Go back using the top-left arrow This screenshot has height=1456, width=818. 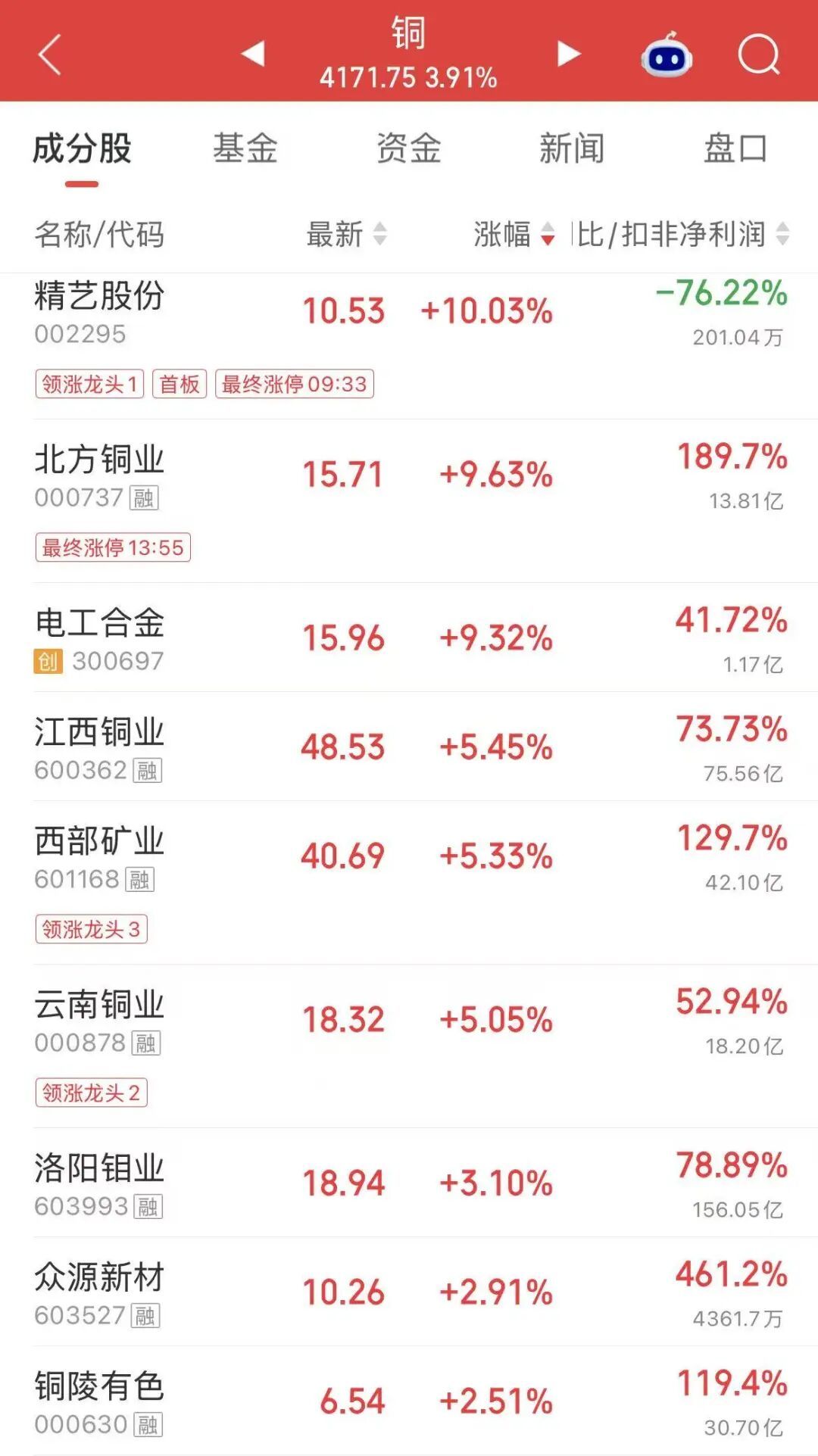click(49, 55)
